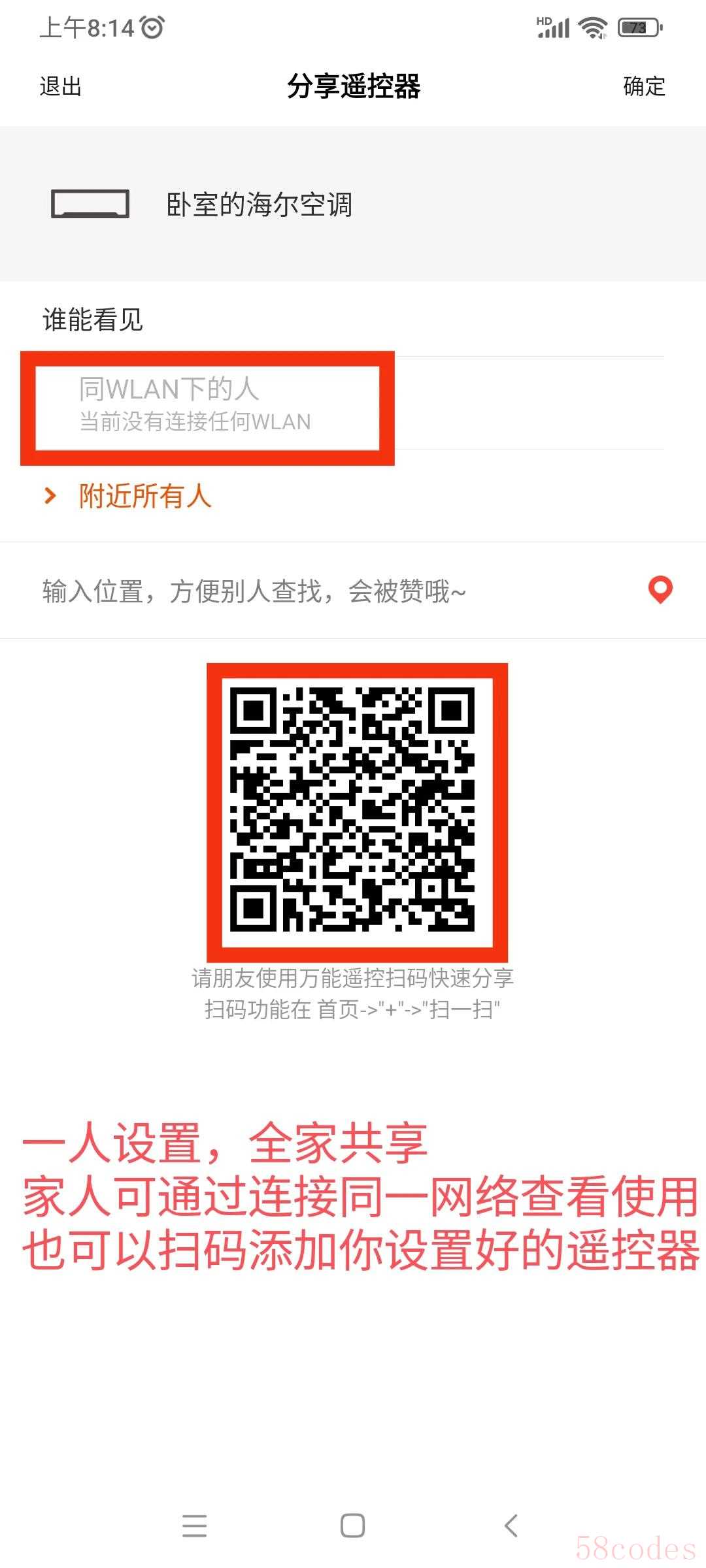Image resolution: width=706 pixels, height=1568 pixels.
Task: Tap the red location pin icon
Action: pos(660,589)
